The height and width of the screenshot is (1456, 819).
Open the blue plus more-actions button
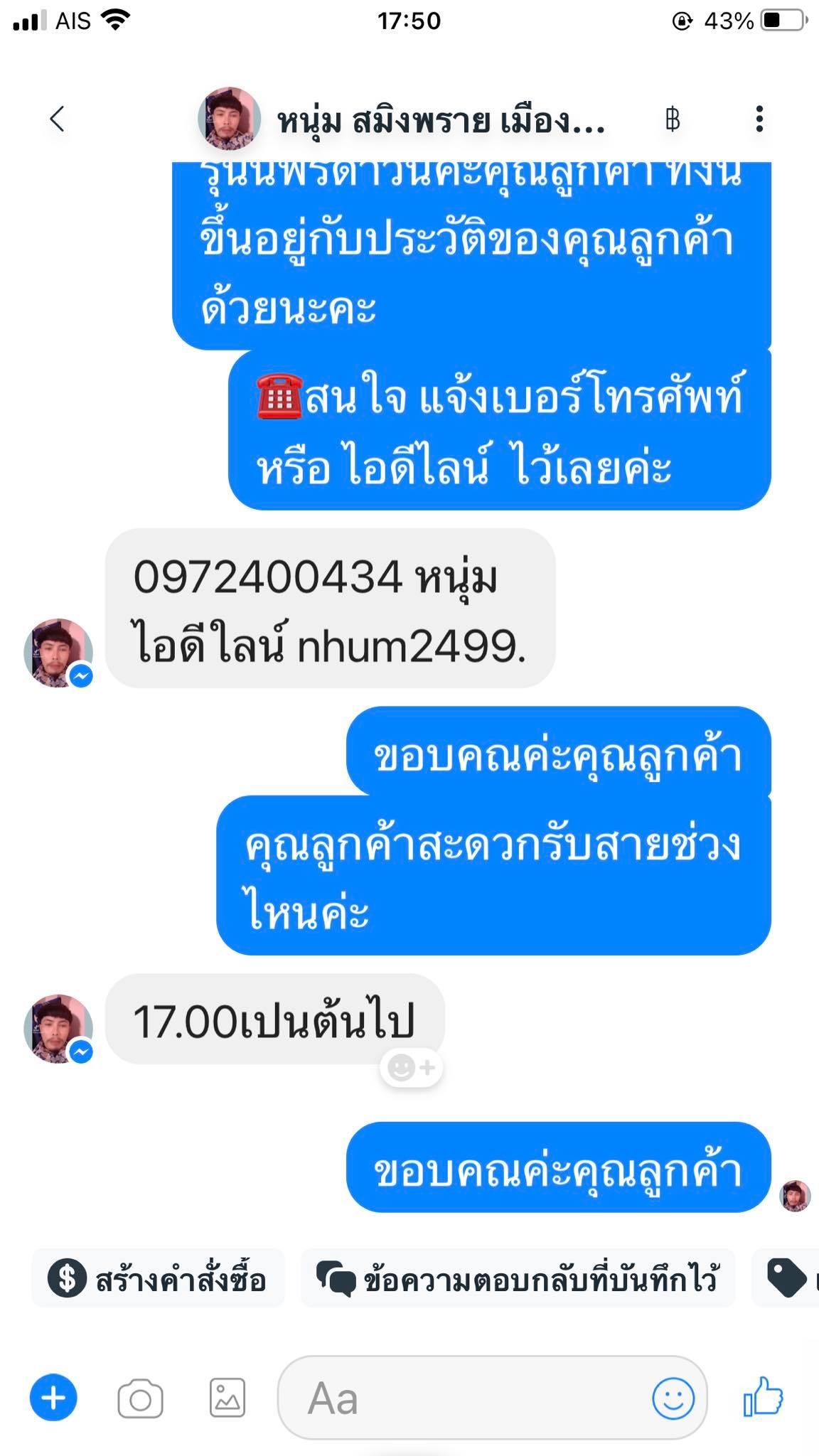click(x=53, y=1398)
